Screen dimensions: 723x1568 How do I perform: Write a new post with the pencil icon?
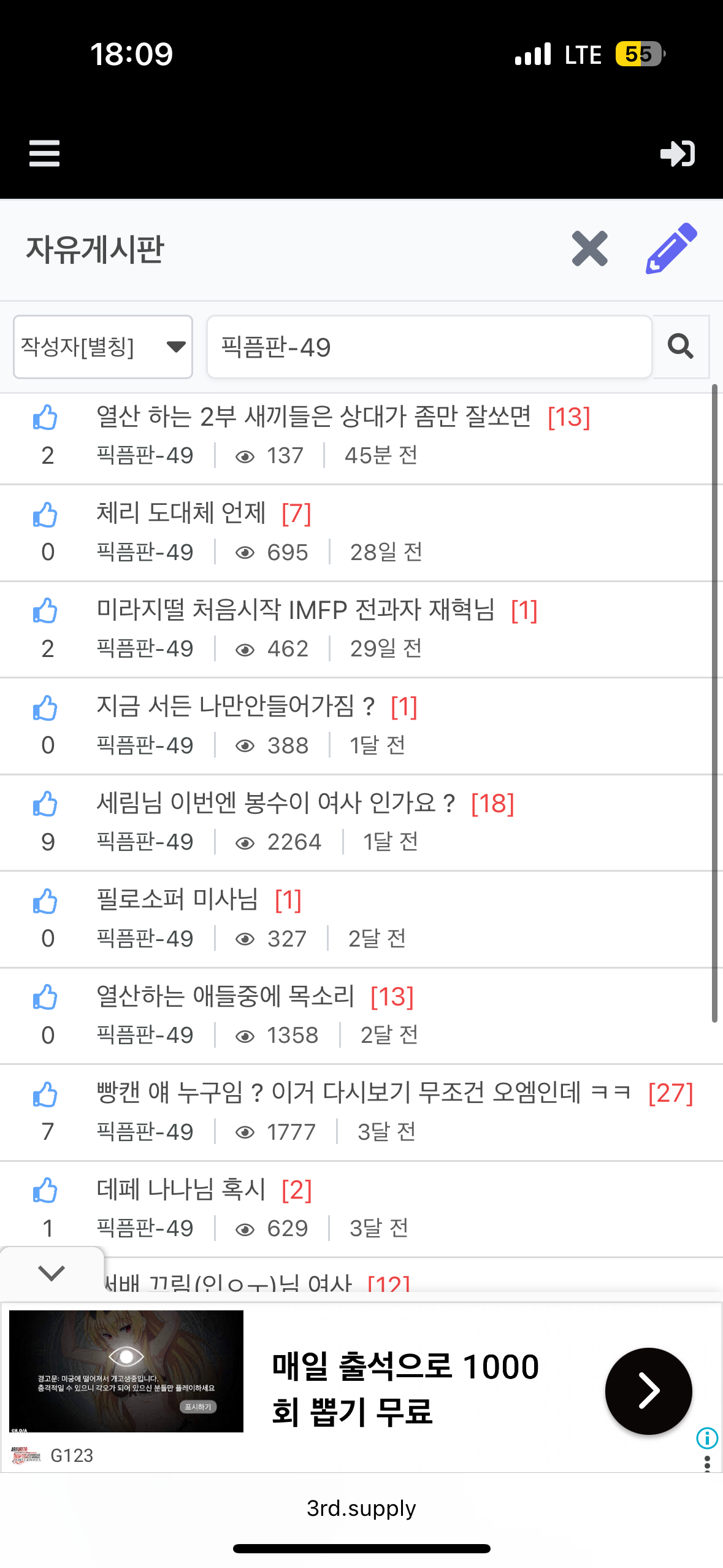671,248
